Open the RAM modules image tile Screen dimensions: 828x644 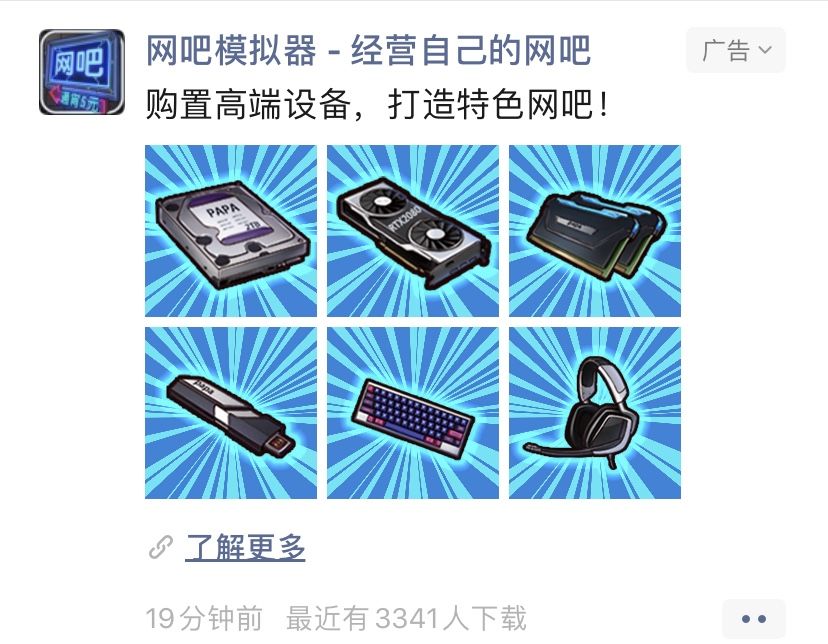595,231
